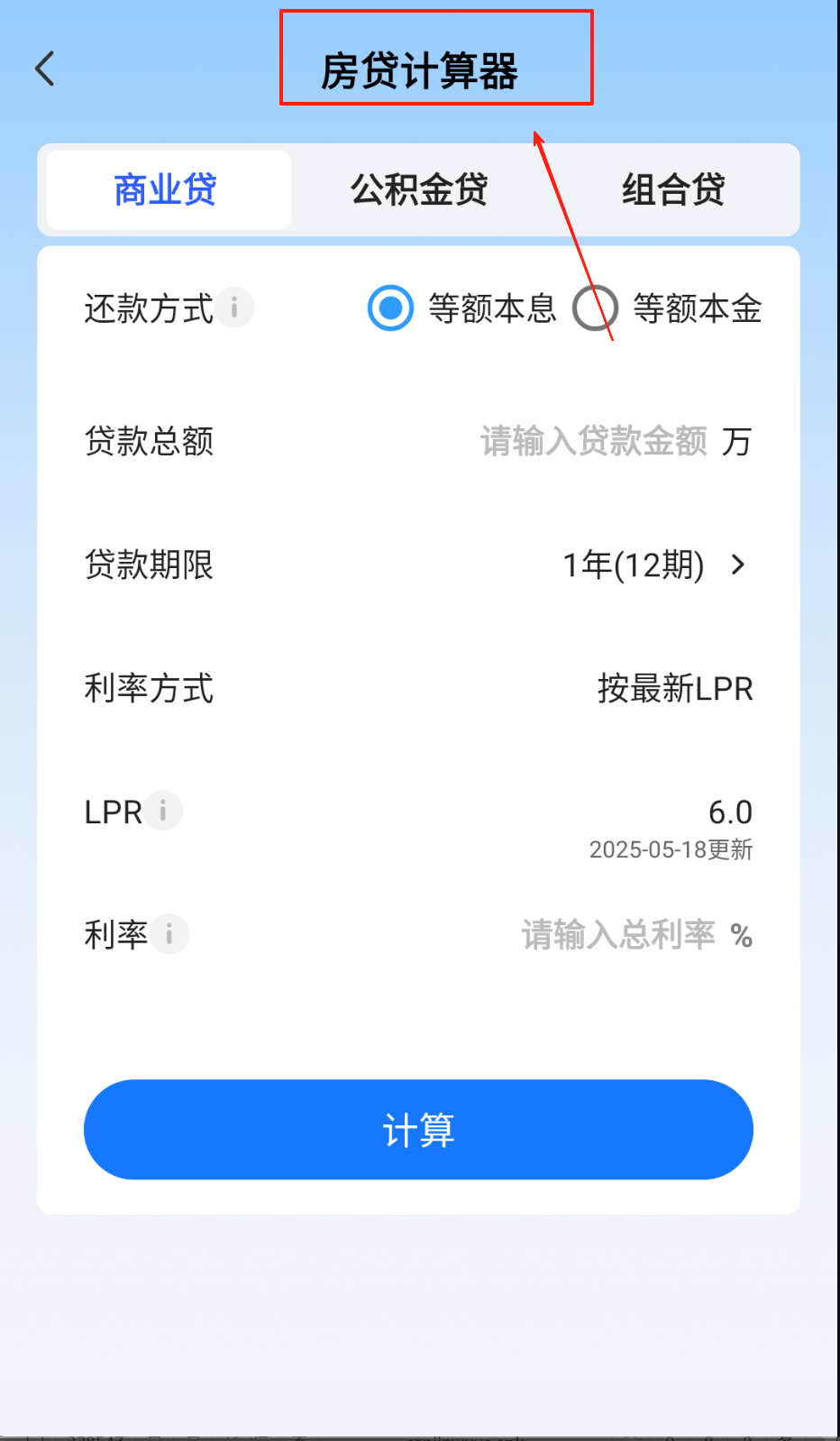The image size is (840, 1441).
Task: Go back from the mortgage calculator
Action: point(45,69)
